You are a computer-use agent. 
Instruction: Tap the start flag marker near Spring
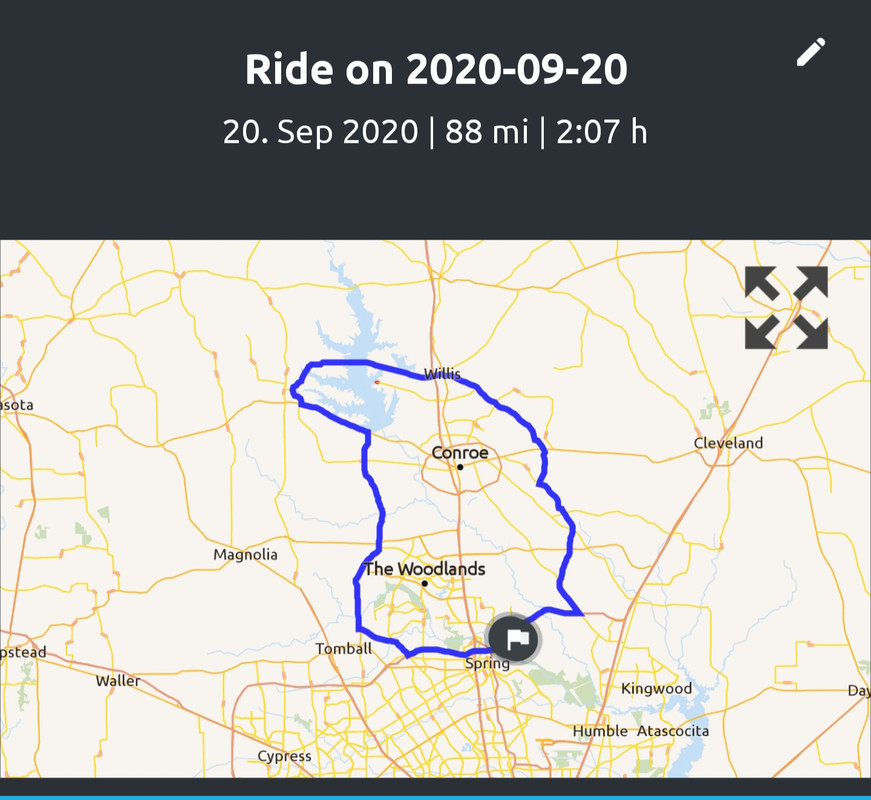pyautogui.click(x=514, y=637)
